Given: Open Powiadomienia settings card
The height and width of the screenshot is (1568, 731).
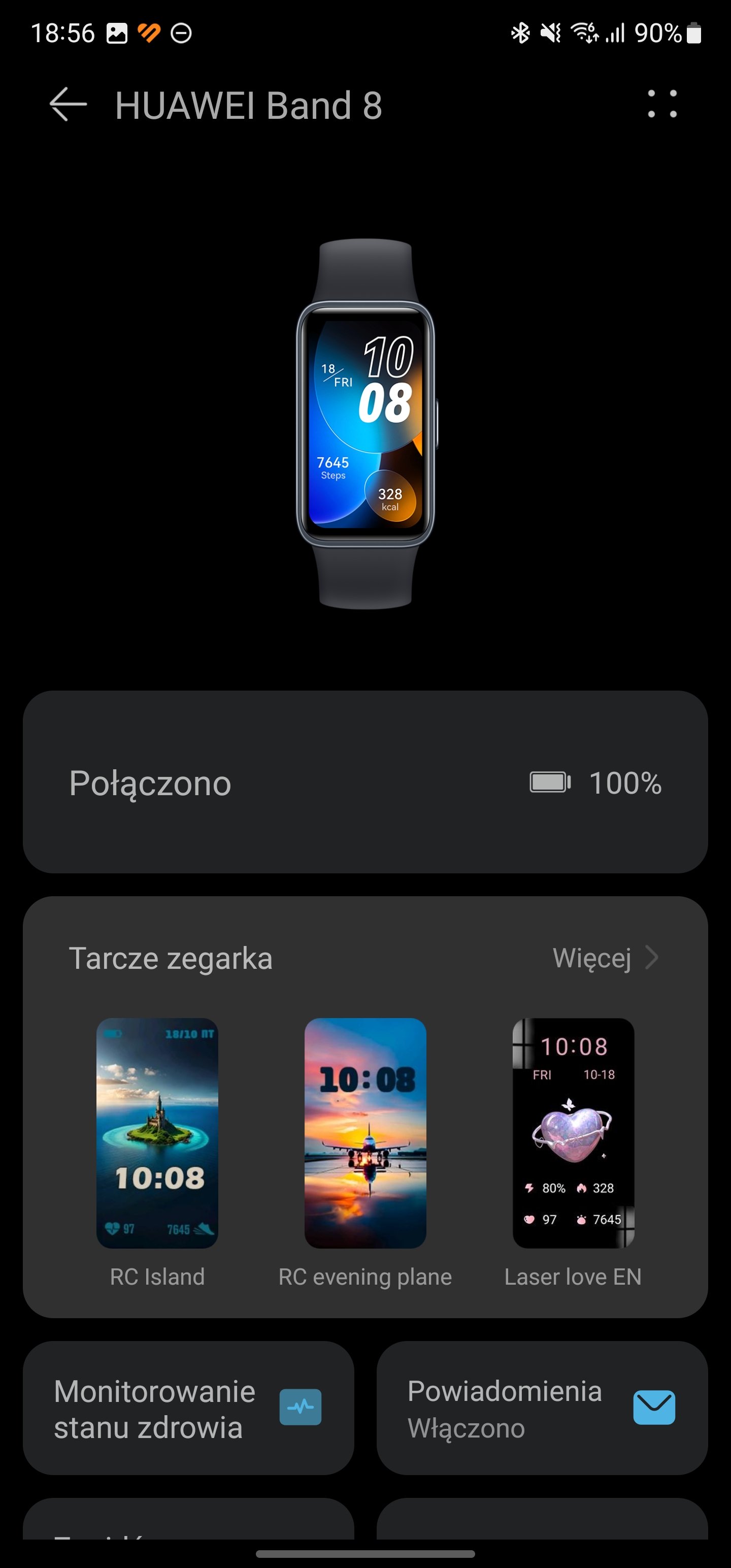Looking at the screenshot, I should (542, 1409).
